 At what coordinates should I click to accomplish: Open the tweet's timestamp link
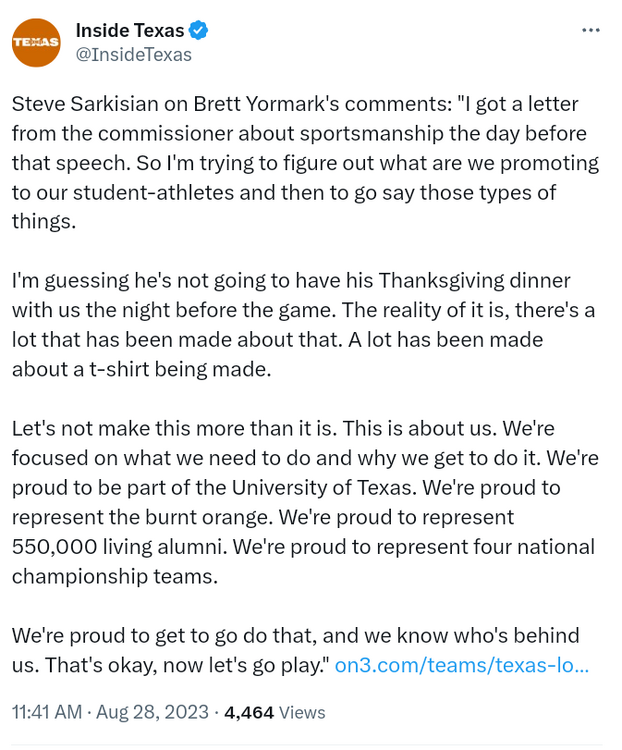(110, 713)
